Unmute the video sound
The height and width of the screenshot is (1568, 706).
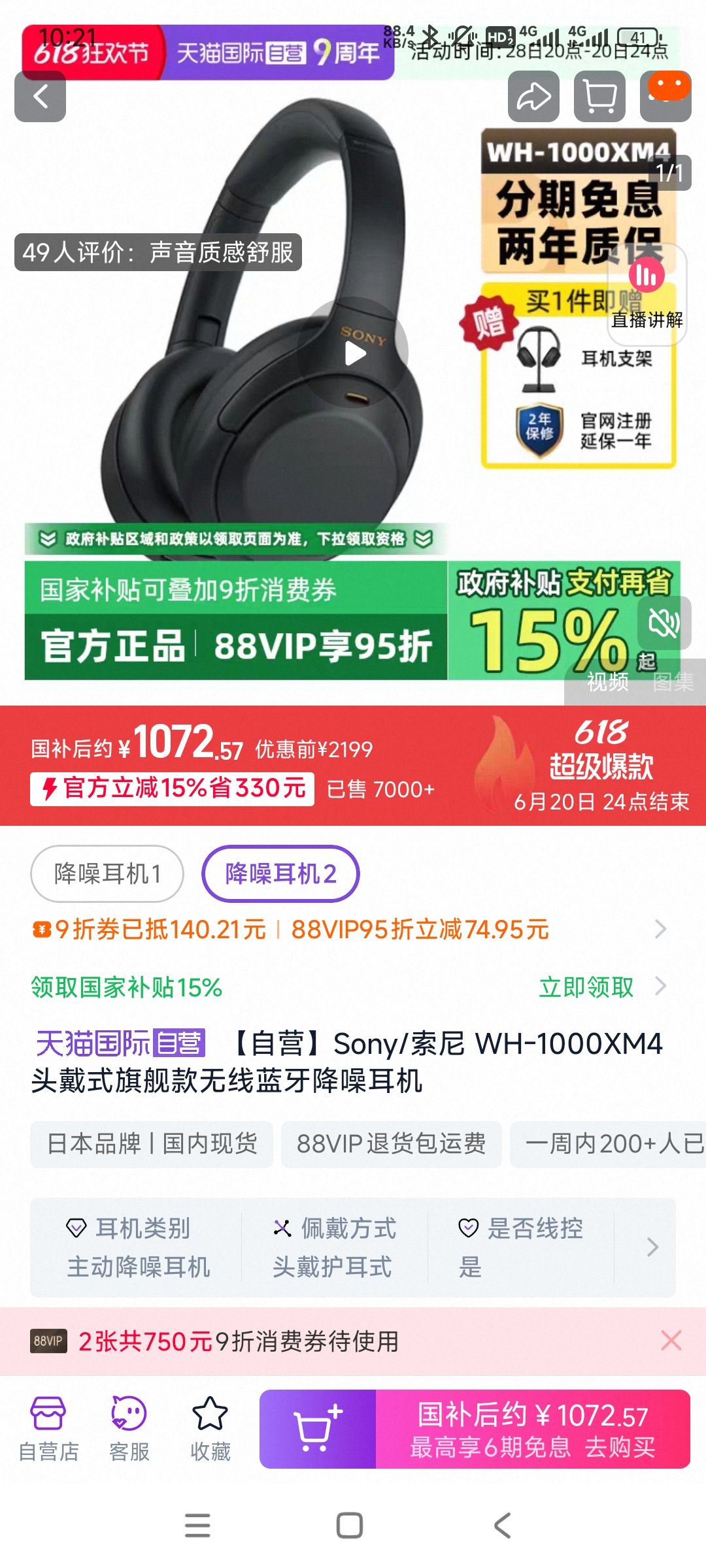pos(664,623)
